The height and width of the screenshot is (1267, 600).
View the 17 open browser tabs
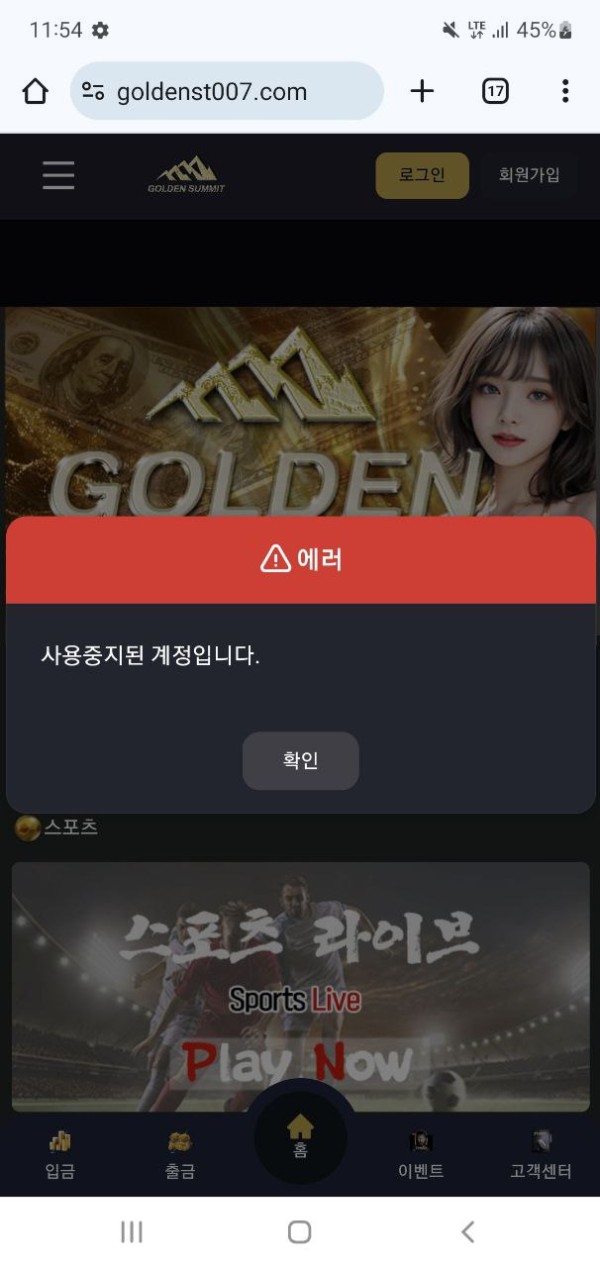(494, 92)
